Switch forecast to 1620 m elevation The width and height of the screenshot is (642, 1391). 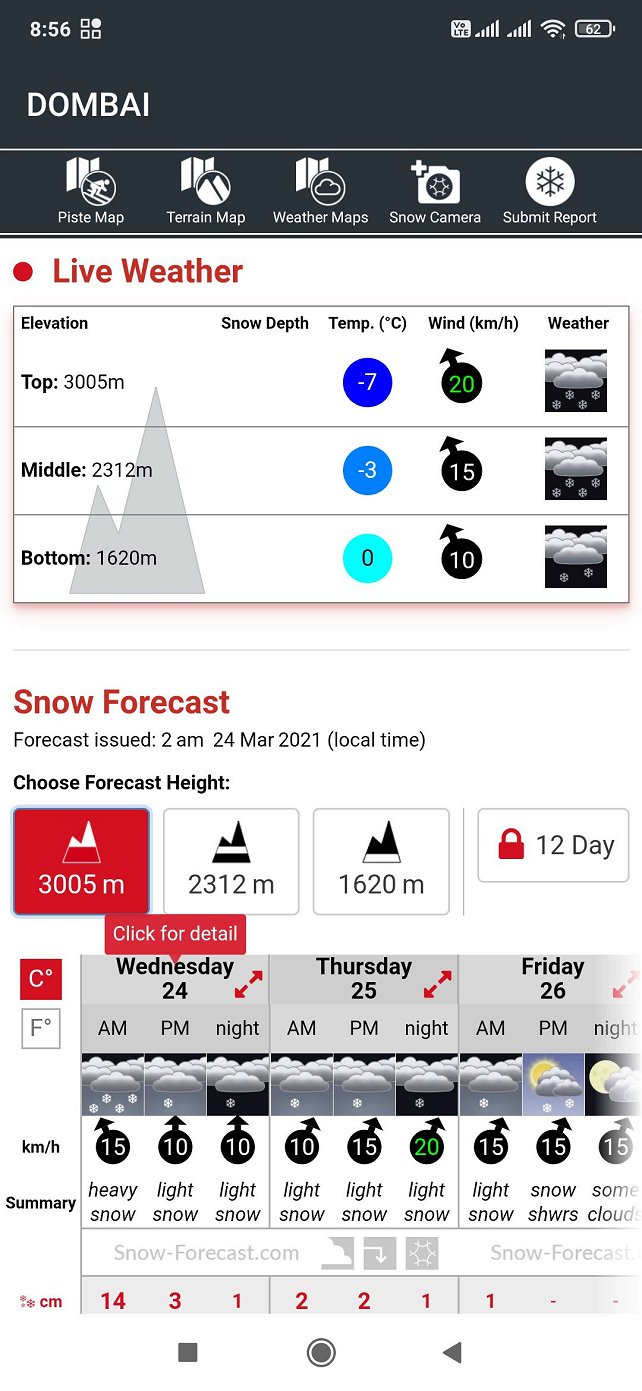pos(381,861)
